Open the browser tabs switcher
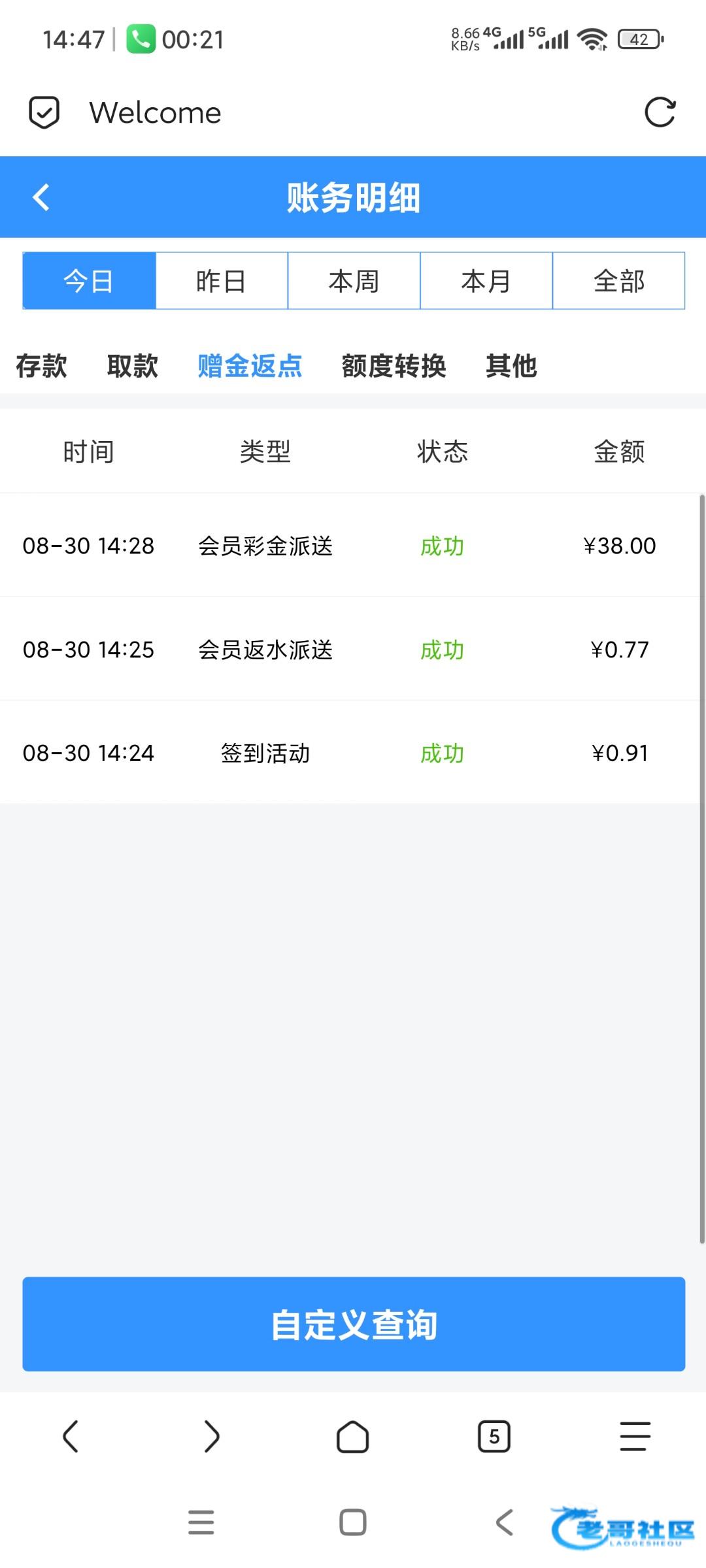Viewport: 706px width, 1568px height. pos(494,1437)
